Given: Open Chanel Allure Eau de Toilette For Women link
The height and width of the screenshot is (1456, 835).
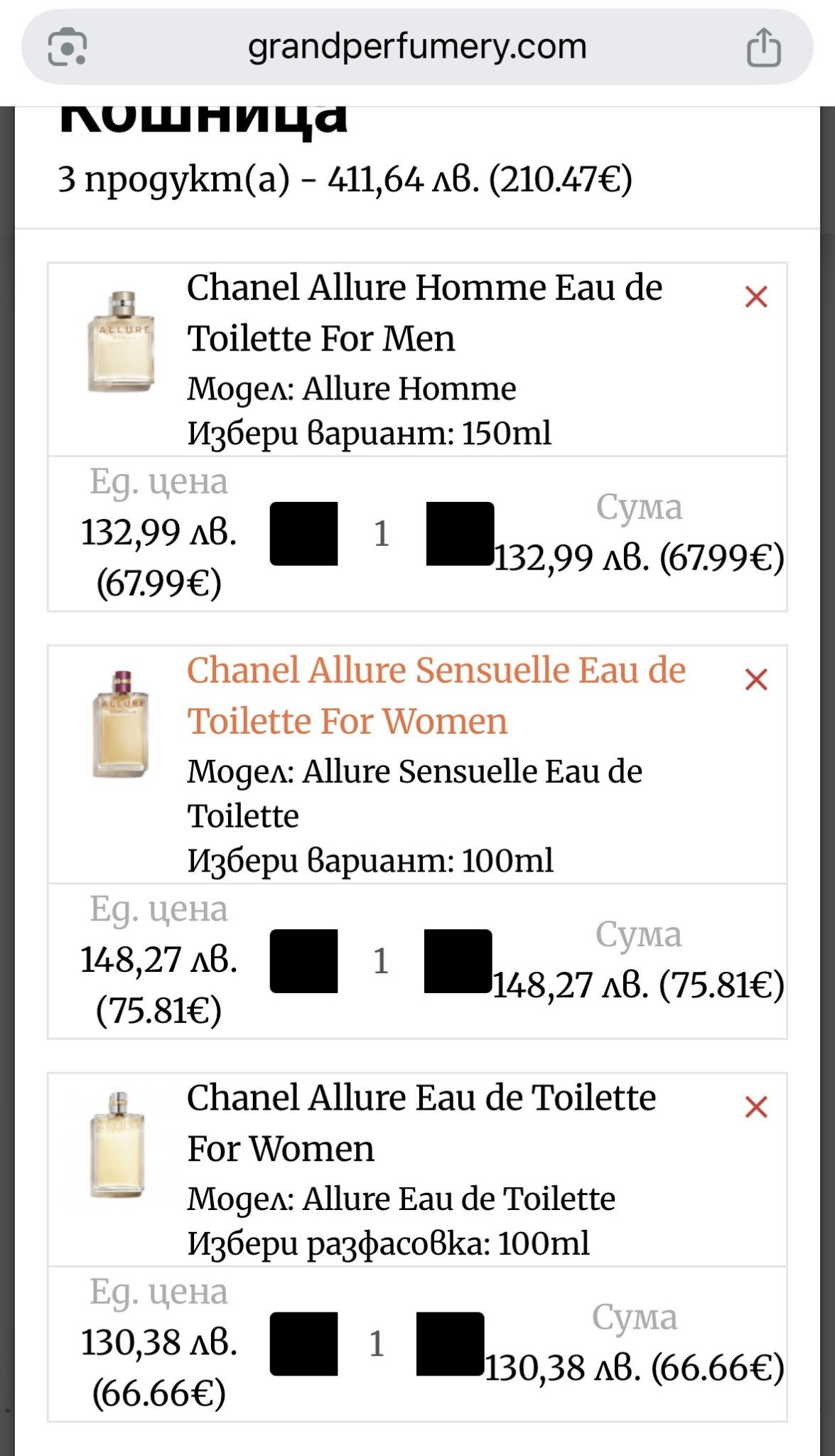Looking at the screenshot, I should pyautogui.click(x=421, y=1123).
